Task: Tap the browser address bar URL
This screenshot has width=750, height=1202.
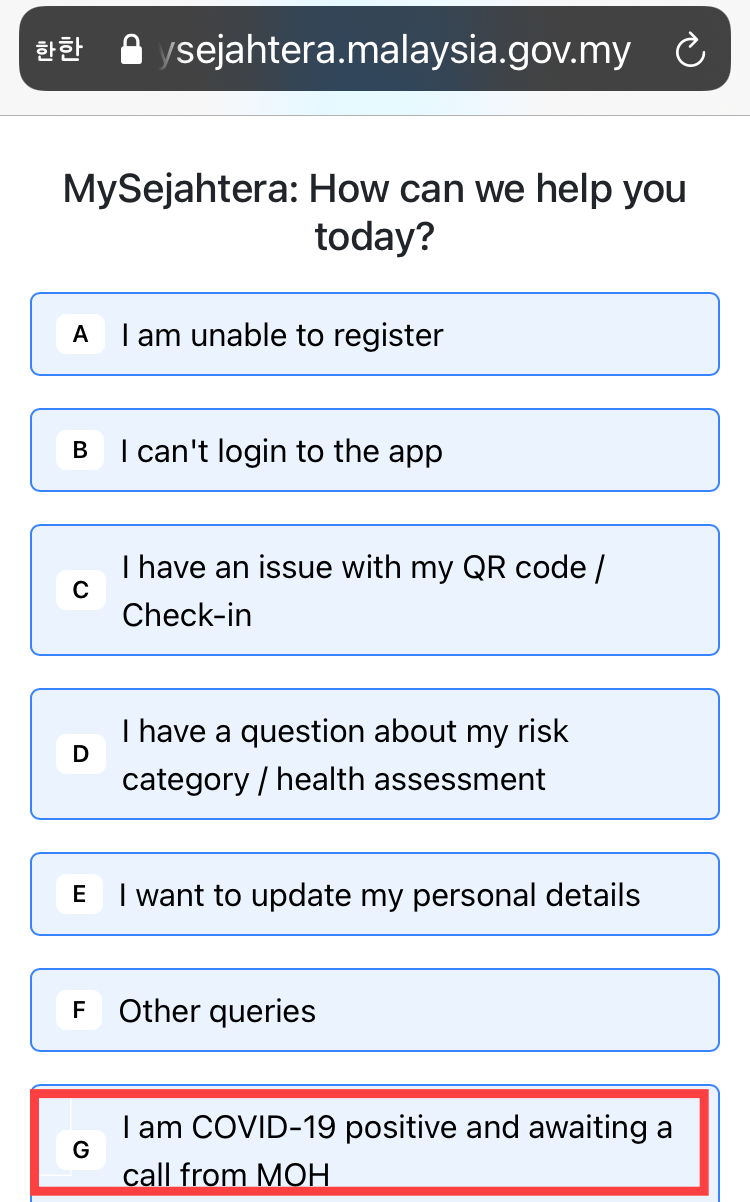Action: [395, 51]
